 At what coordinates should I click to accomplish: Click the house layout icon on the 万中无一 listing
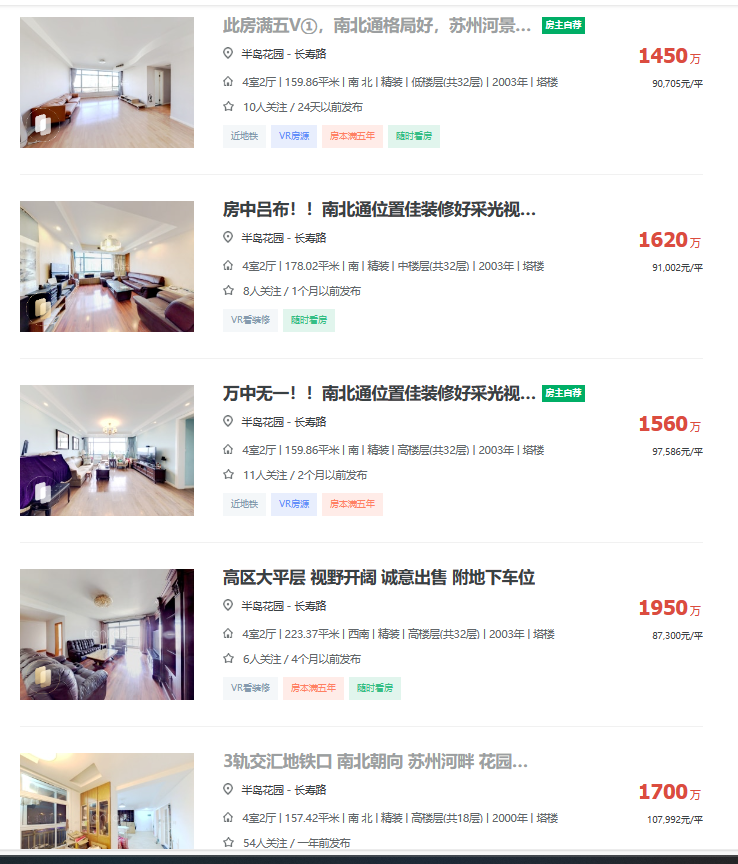(229, 451)
